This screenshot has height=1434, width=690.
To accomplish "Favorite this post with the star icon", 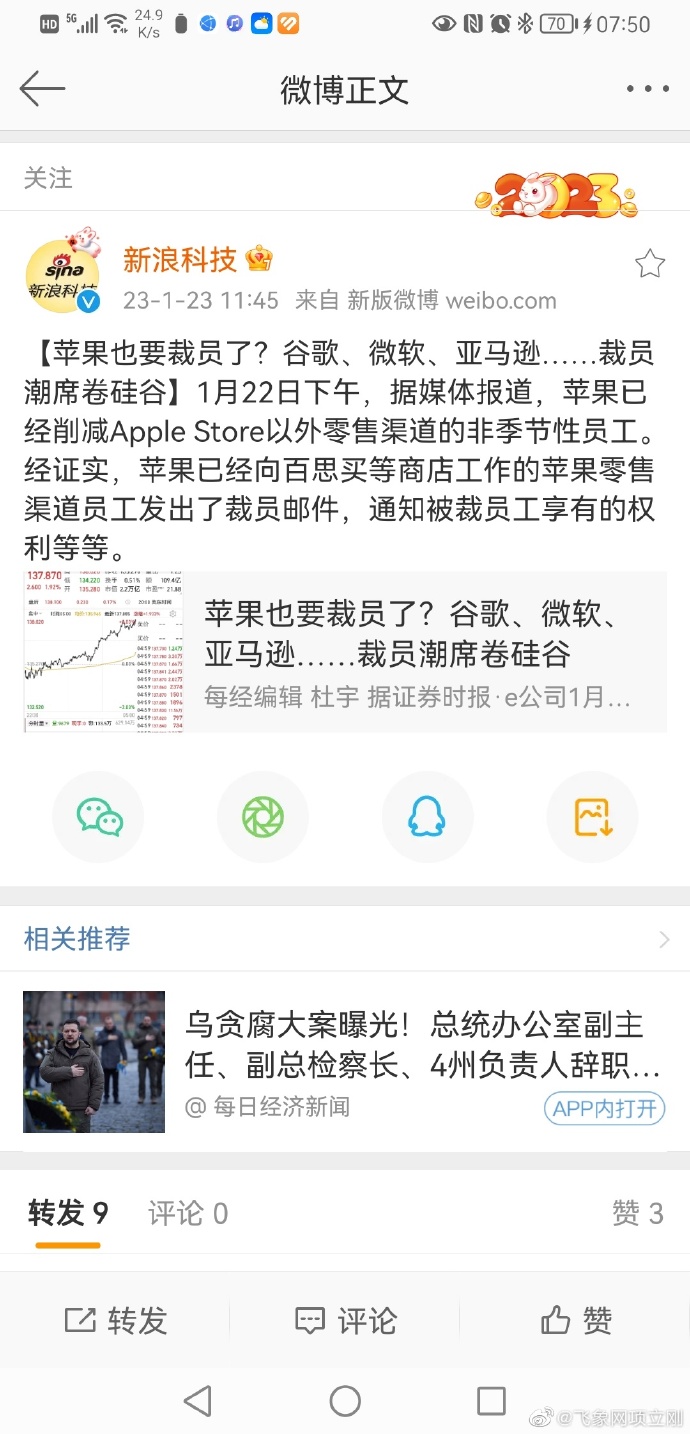I will pyautogui.click(x=650, y=264).
